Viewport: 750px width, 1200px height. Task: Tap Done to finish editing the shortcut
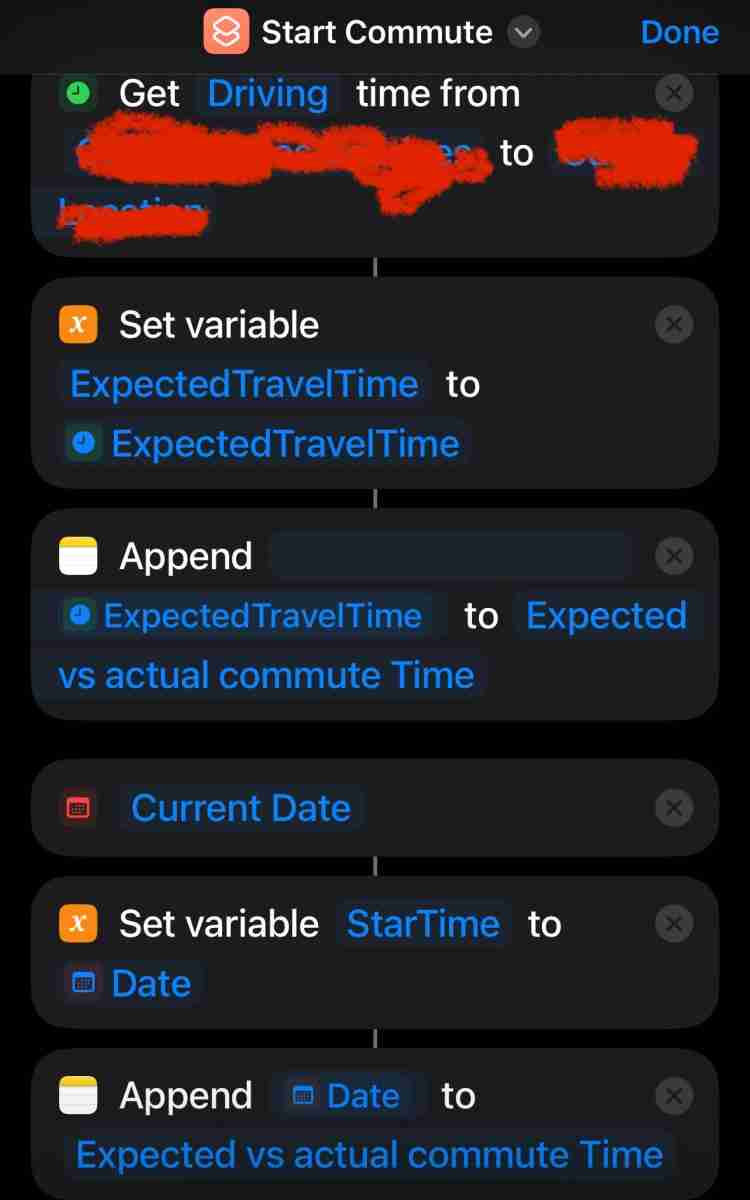click(x=679, y=32)
